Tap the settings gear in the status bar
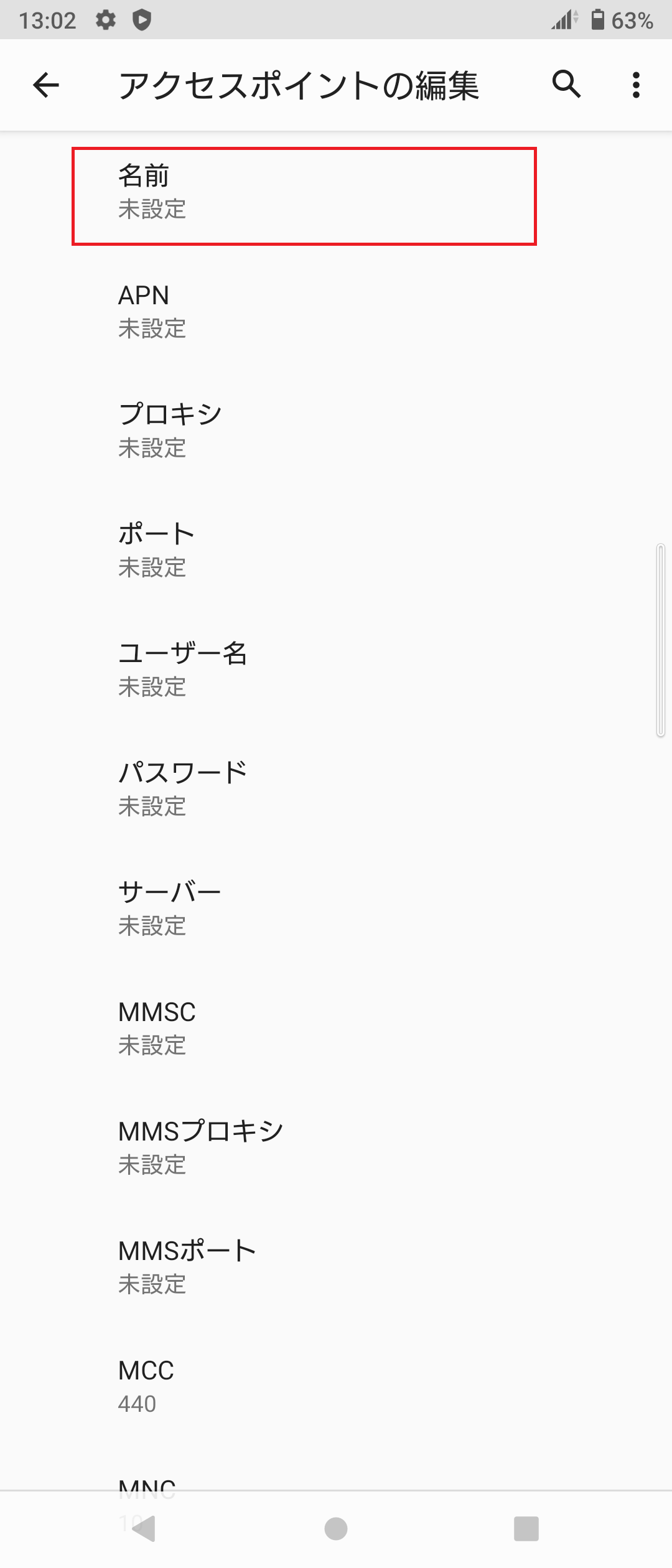 (x=105, y=20)
